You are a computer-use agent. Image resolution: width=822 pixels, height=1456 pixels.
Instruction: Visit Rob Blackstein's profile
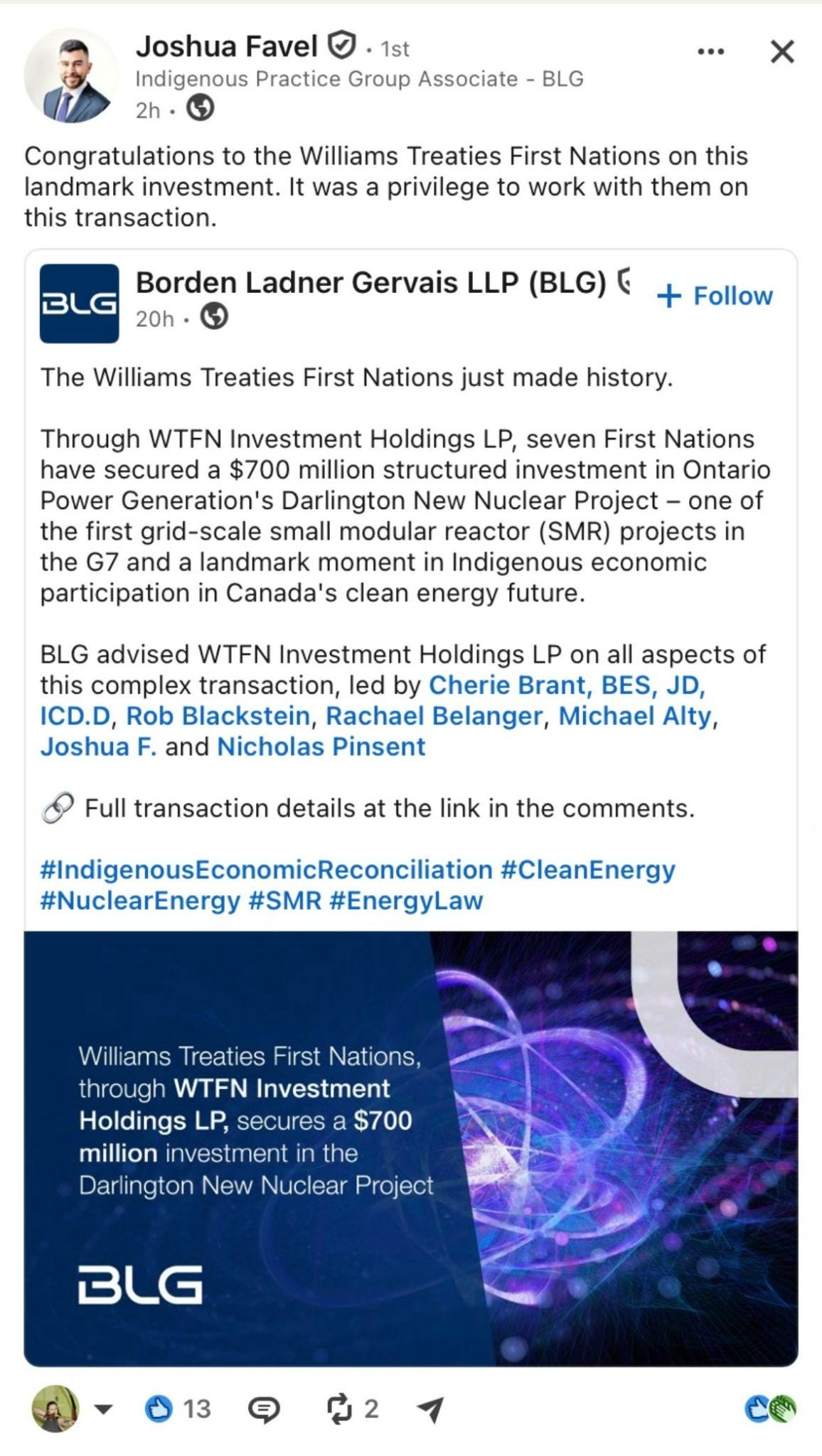click(218, 715)
